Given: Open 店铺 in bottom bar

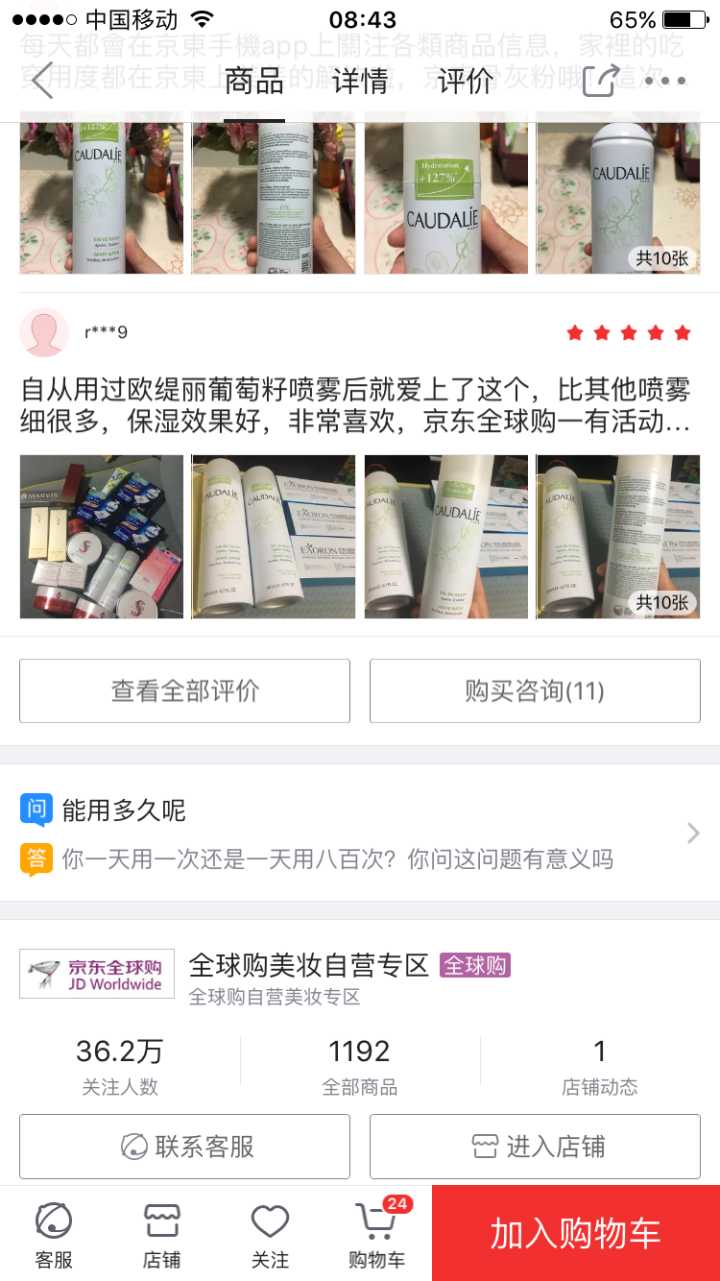Looking at the screenshot, I should pyautogui.click(x=162, y=1234).
